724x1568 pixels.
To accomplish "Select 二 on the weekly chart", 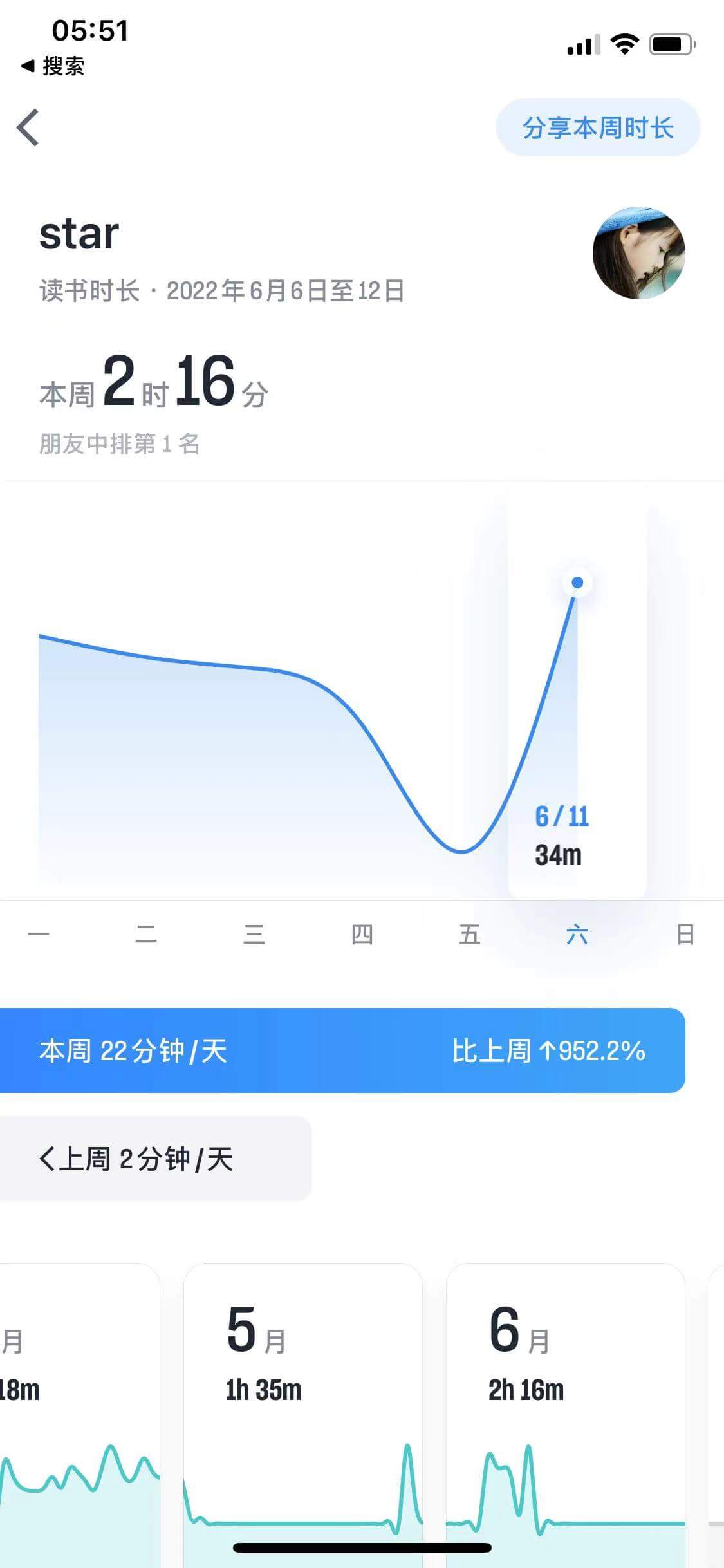I will tap(146, 934).
